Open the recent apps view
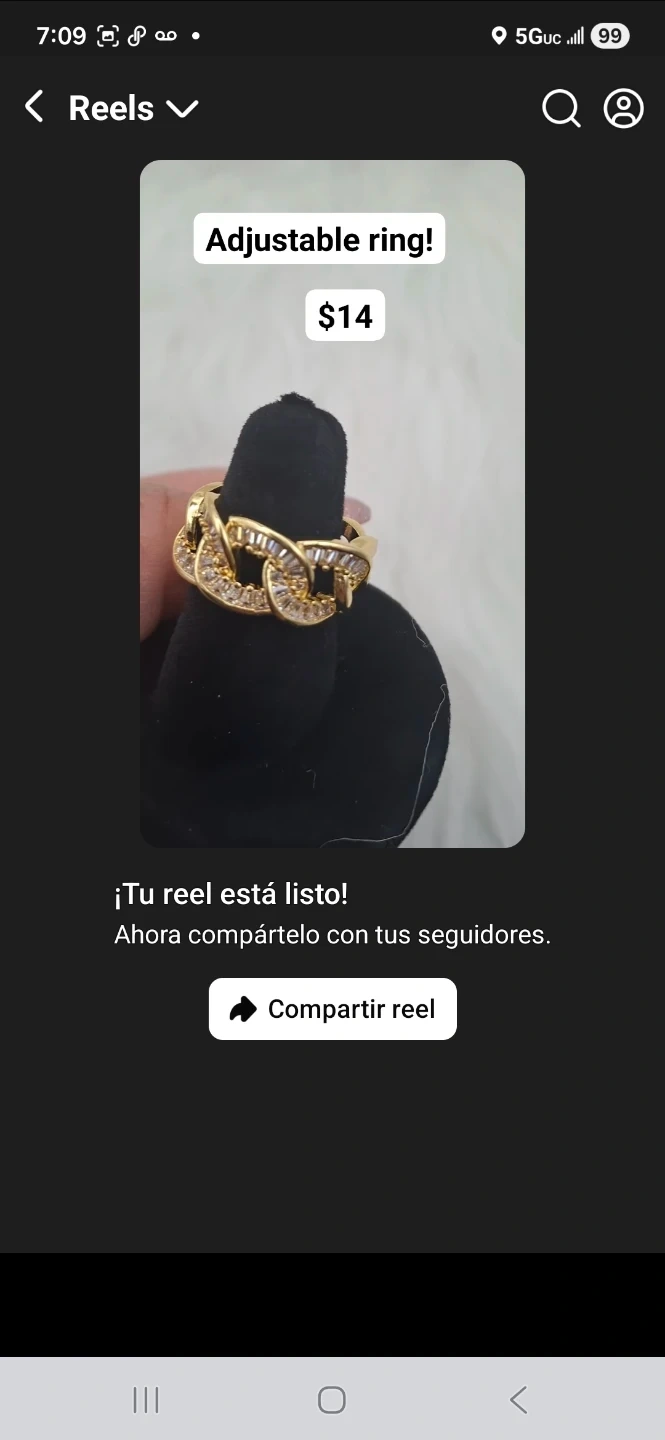The image size is (665, 1440). (x=146, y=1400)
